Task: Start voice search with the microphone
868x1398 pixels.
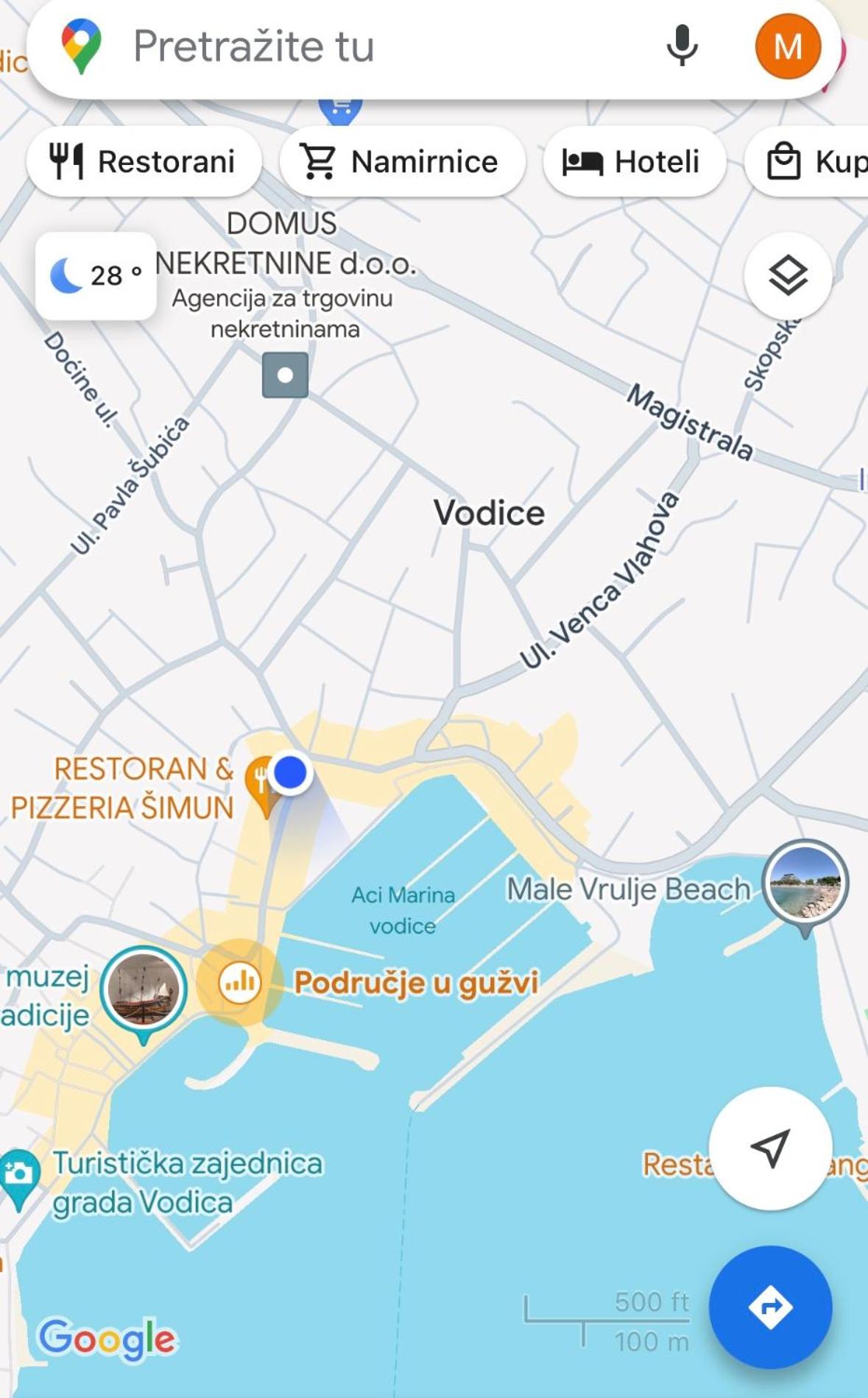Action: click(x=682, y=46)
